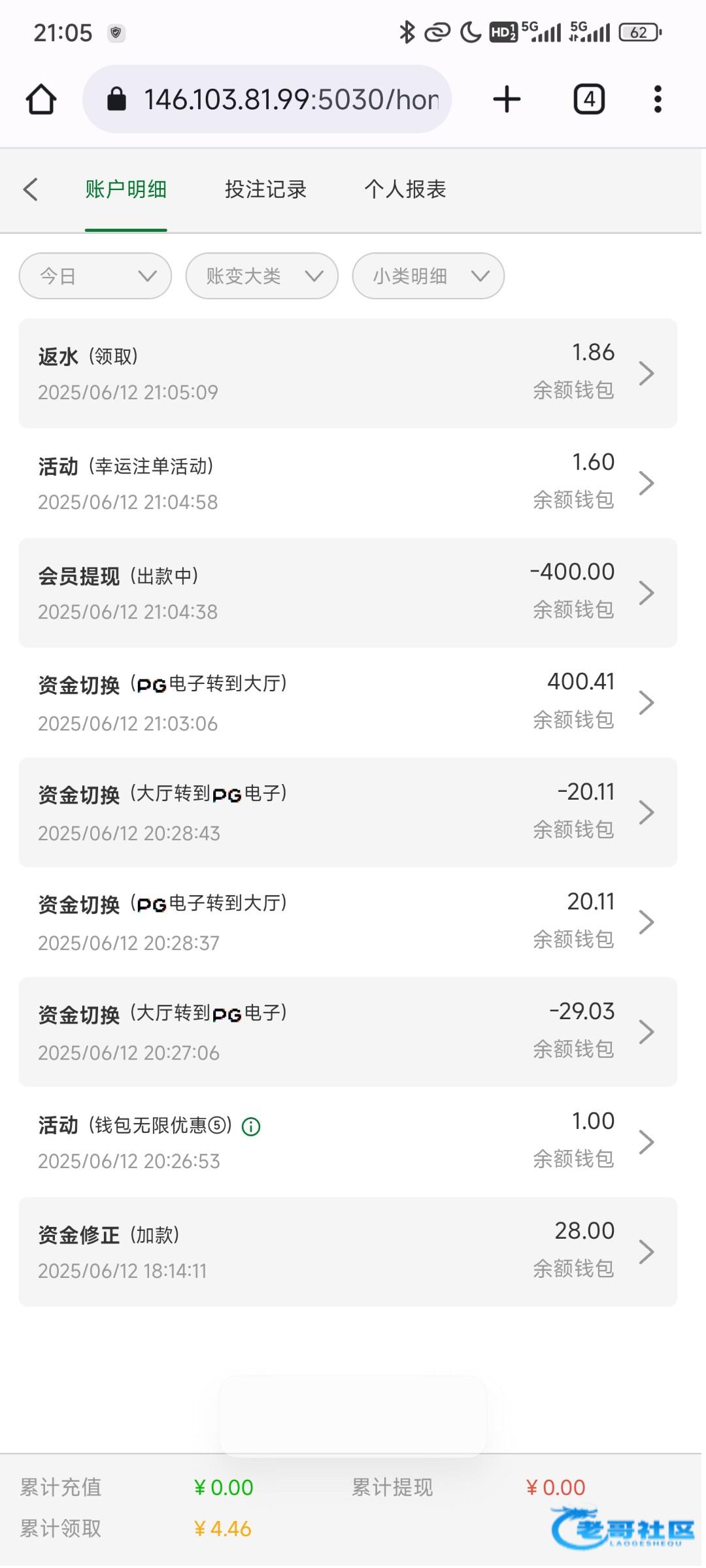Switch to the 投注记录 tab
Viewport: 706px width, 1568px height.
point(265,189)
